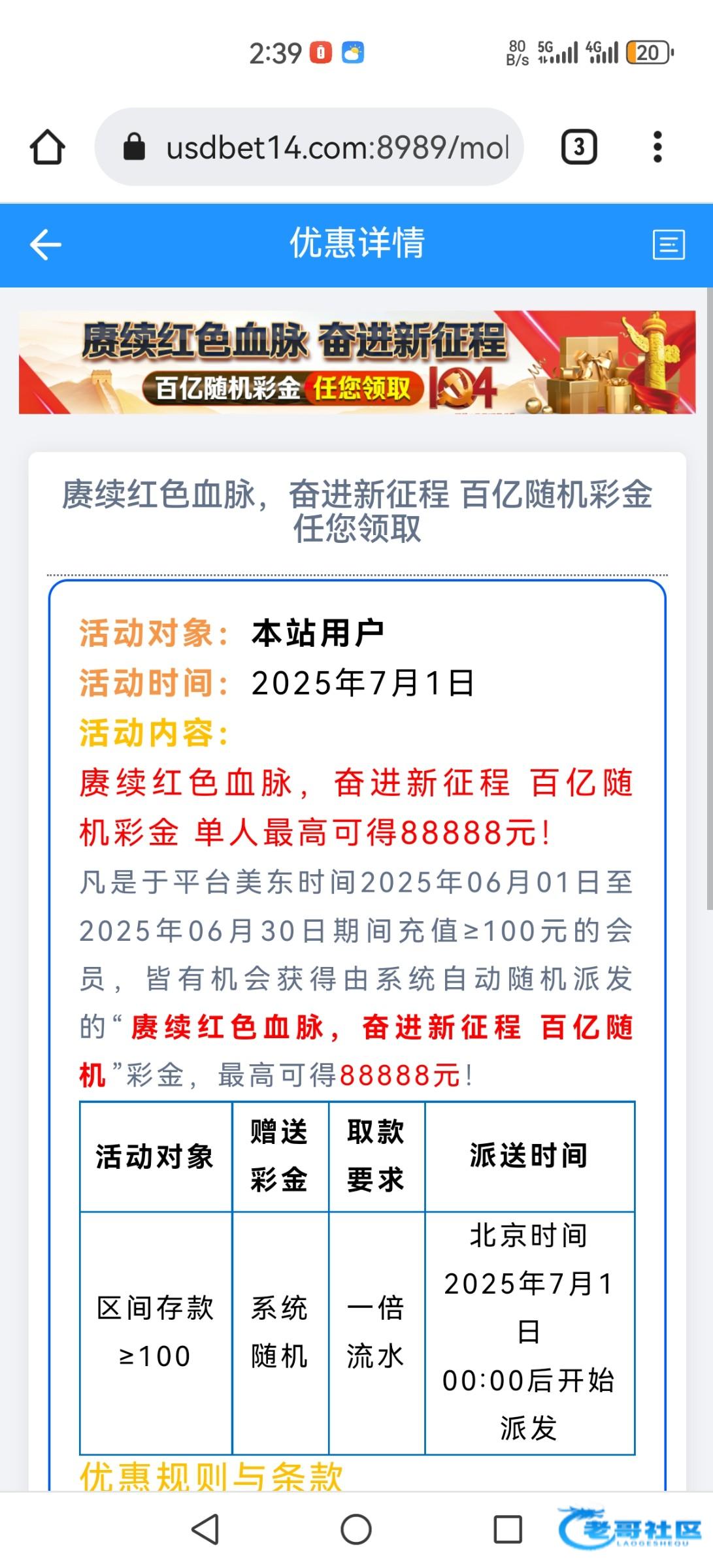Screen dimensions: 713x1568
Task: Go back from the 优惠详情 page
Action: tap(46, 245)
